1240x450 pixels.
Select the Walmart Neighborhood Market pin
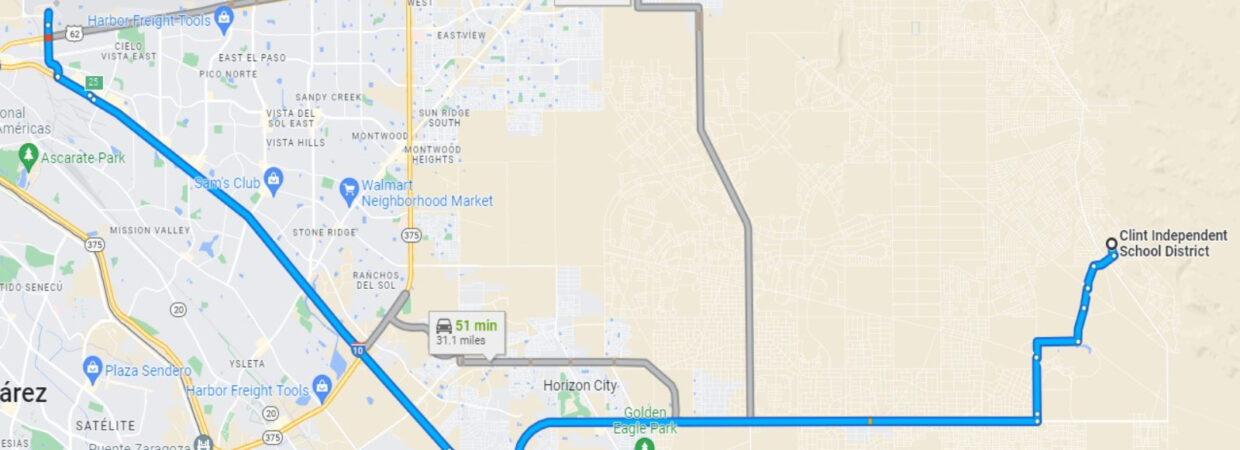[x=348, y=187]
